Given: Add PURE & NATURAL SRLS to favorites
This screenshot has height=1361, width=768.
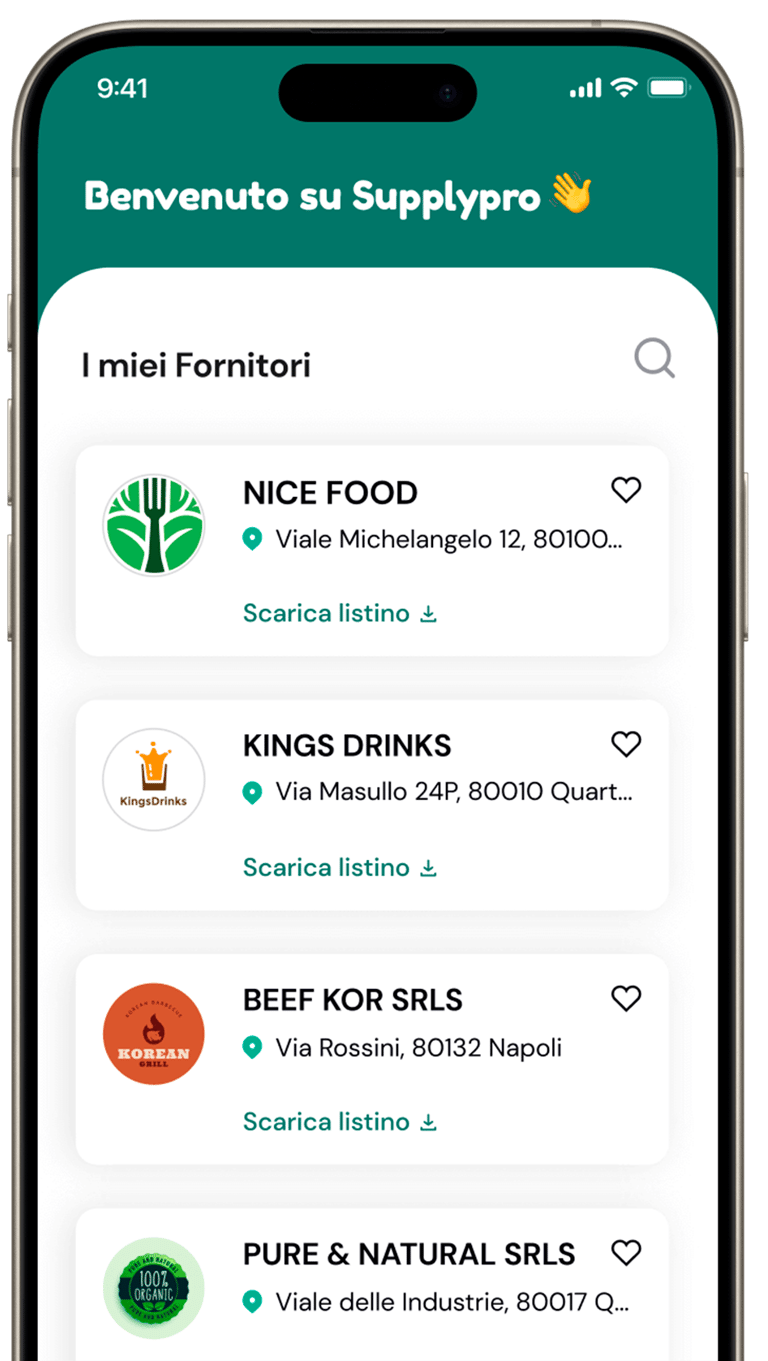Looking at the screenshot, I should [626, 1252].
